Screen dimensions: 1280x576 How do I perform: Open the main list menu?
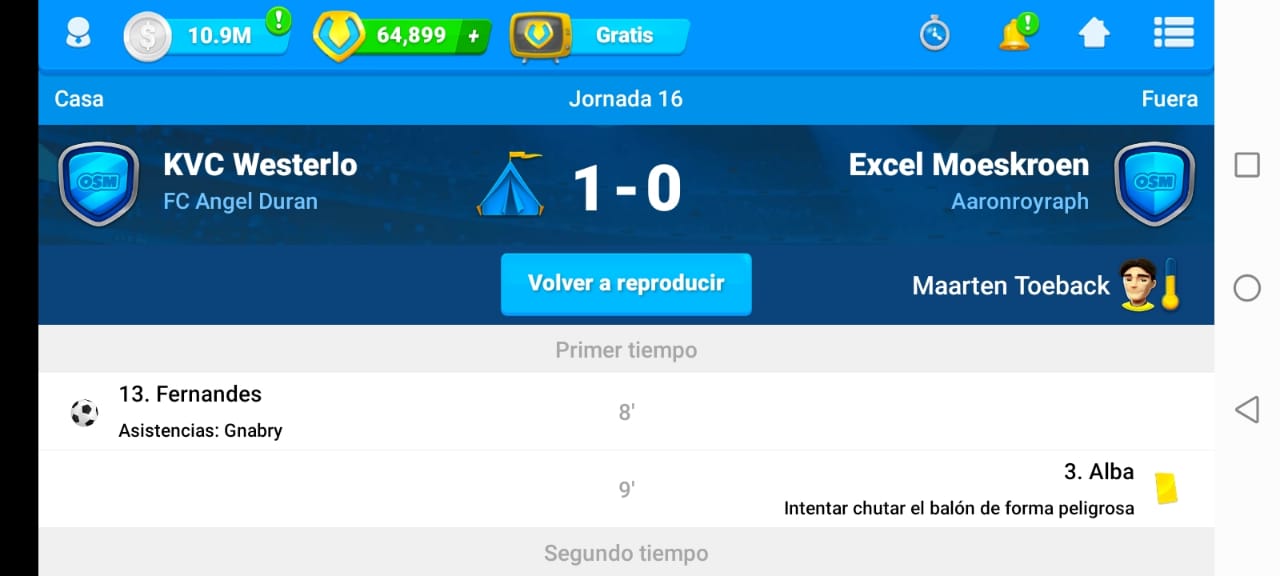coord(1173,33)
